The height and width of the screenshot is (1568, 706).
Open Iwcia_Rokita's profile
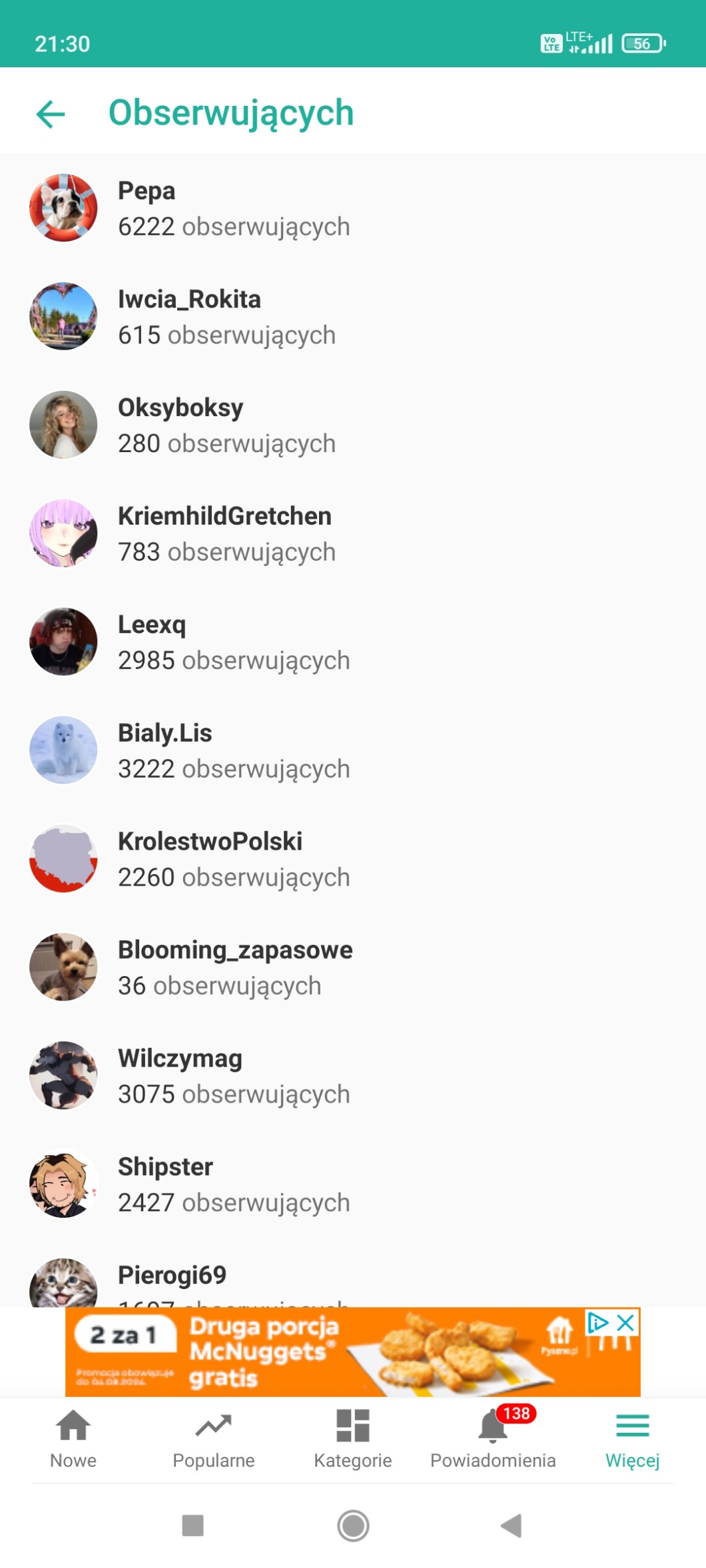pyautogui.click(x=226, y=317)
